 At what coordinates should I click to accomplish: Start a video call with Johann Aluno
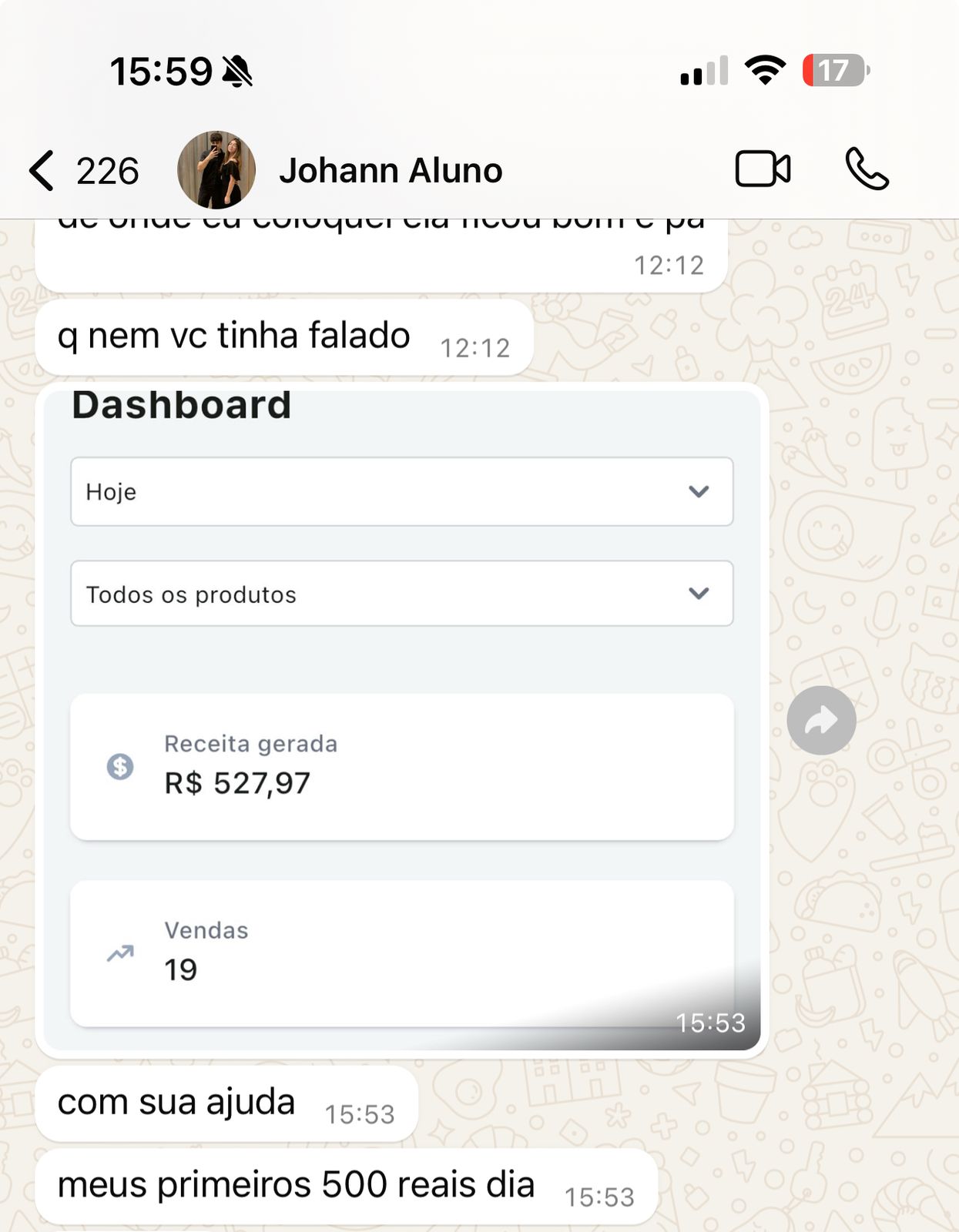click(x=762, y=169)
